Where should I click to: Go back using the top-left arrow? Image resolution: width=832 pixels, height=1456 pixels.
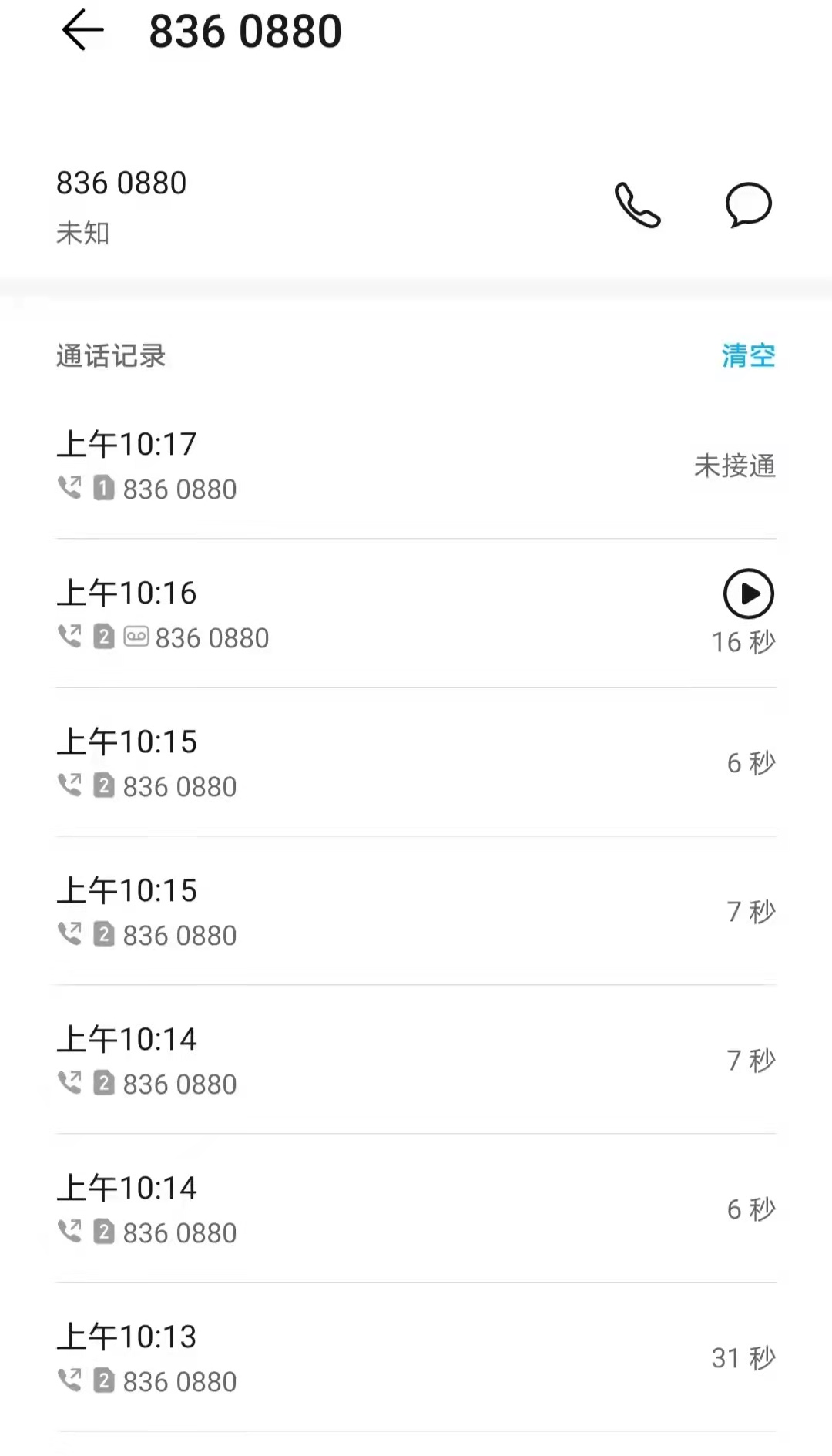82,31
